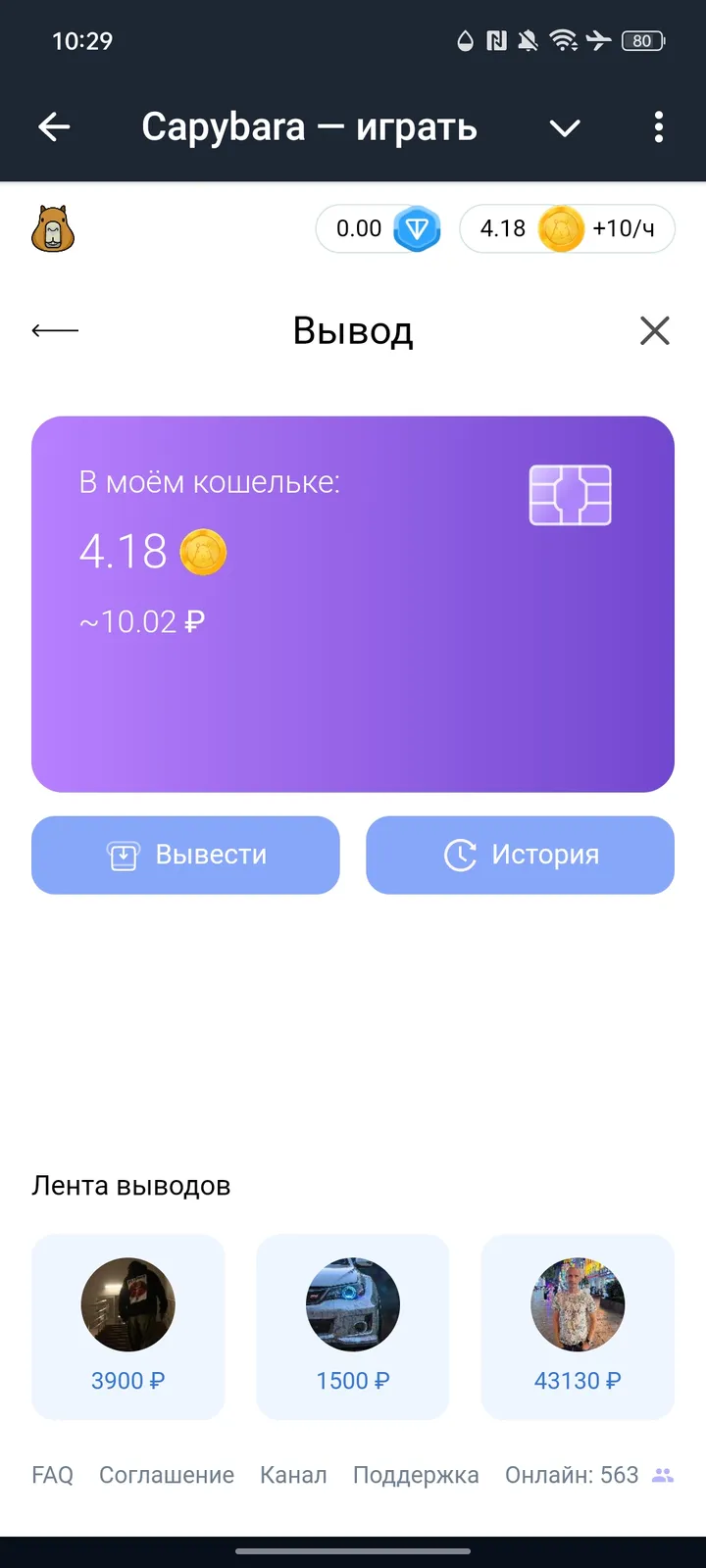Open the TON balance pill with blue diamond icon

pos(378,228)
